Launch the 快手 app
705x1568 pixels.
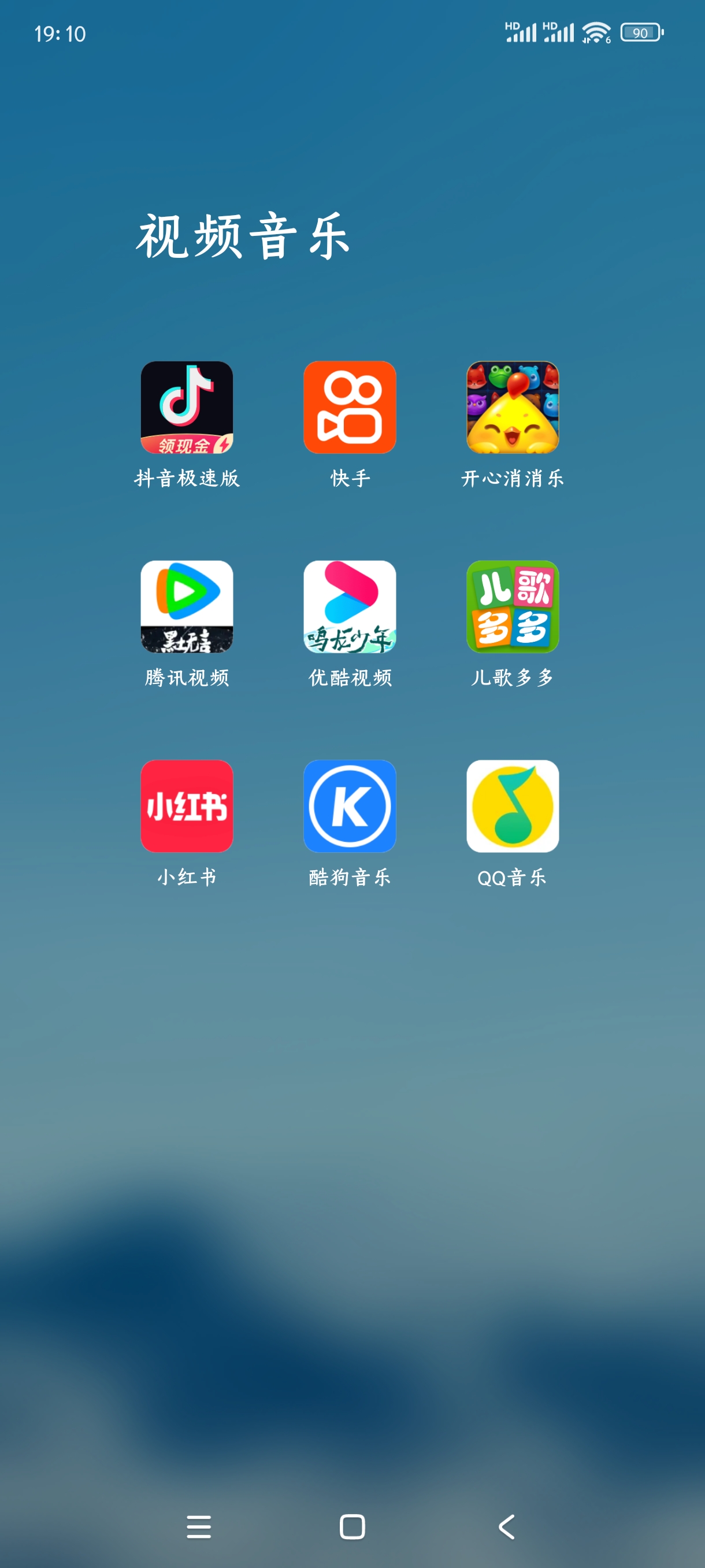(x=350, y=407)
